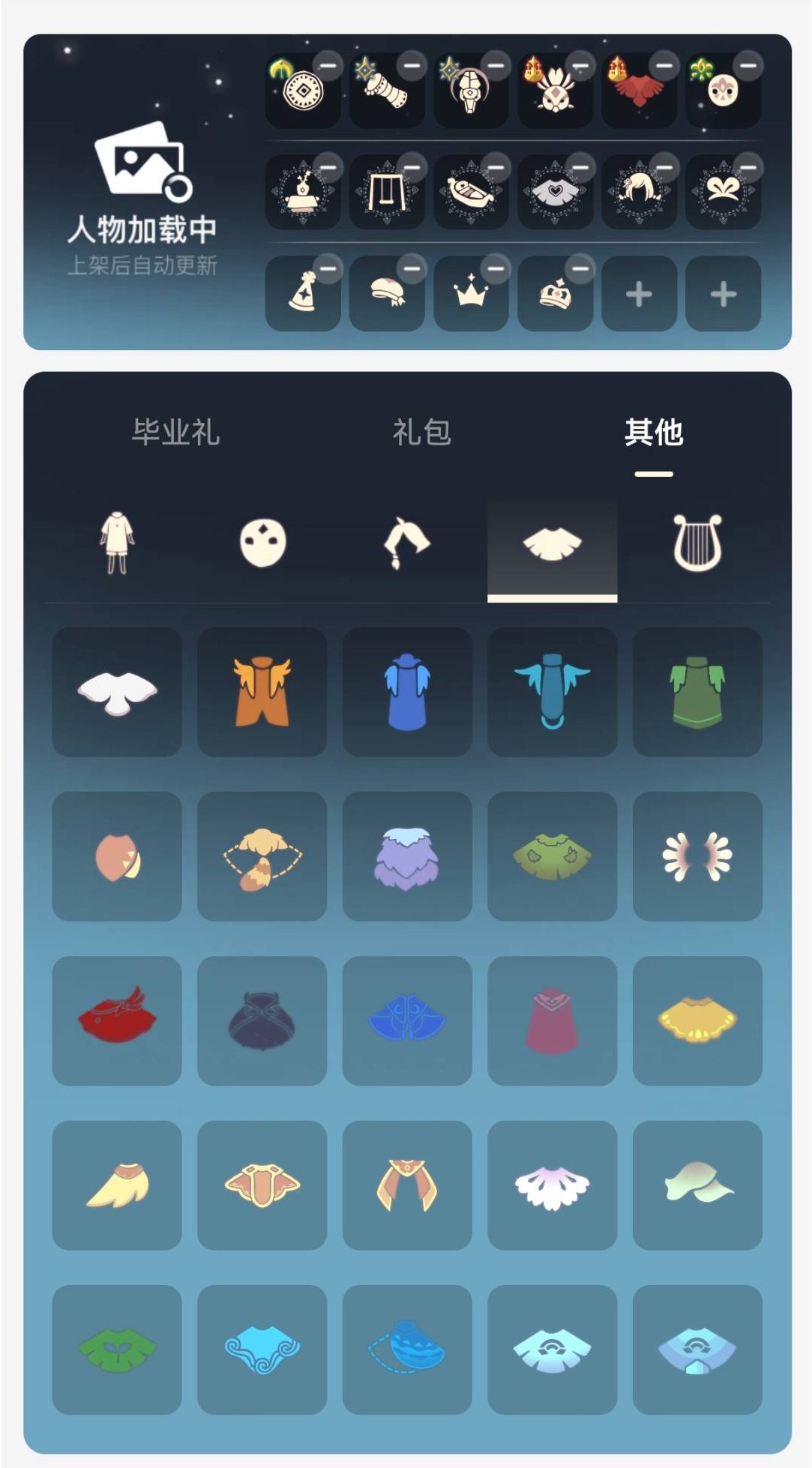Click the rightmost plus slot button
812x1468 pixels.
(724, 294)
